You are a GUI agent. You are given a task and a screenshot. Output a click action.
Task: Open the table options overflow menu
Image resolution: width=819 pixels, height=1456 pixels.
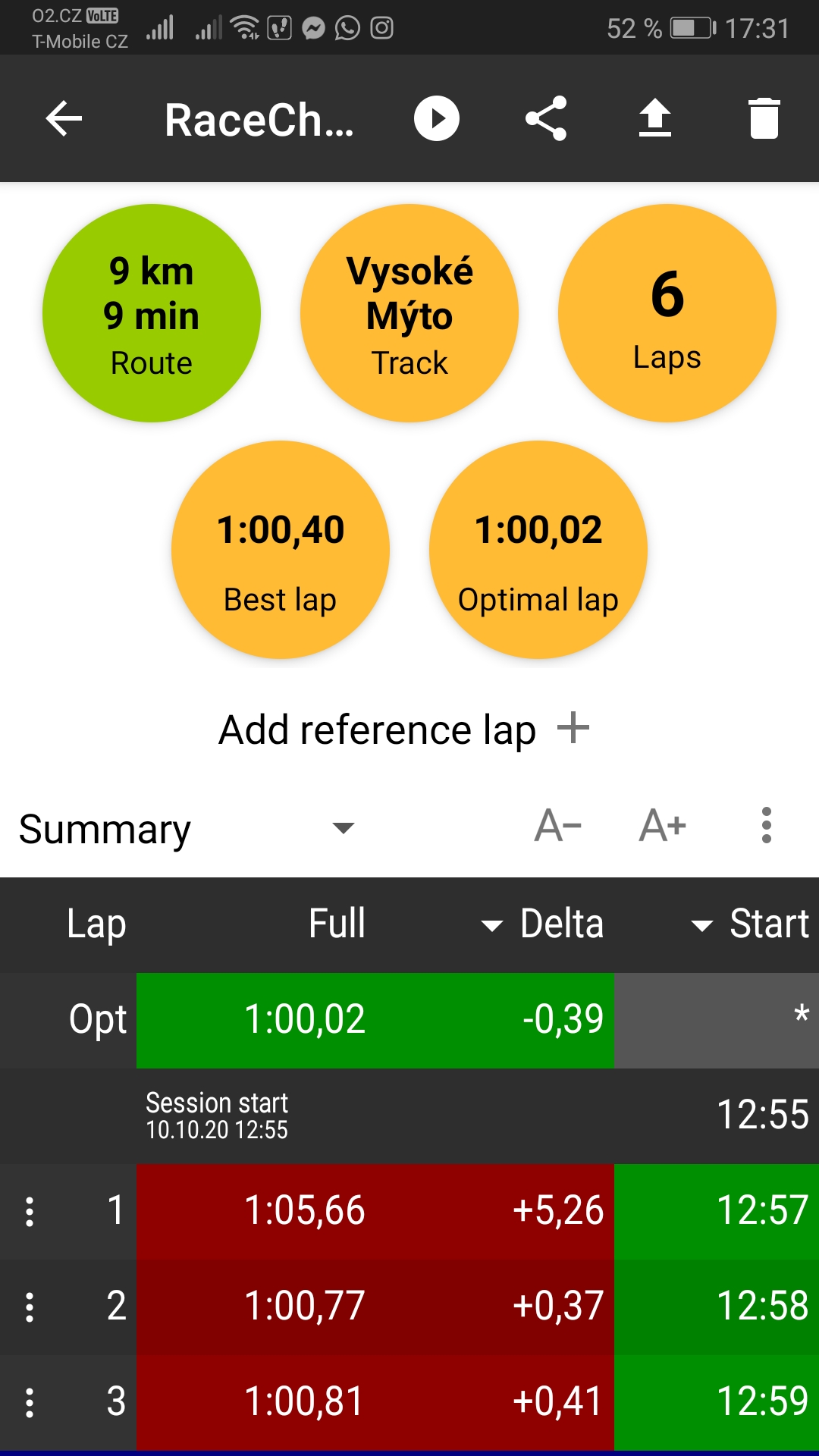(x=767, y=825)
